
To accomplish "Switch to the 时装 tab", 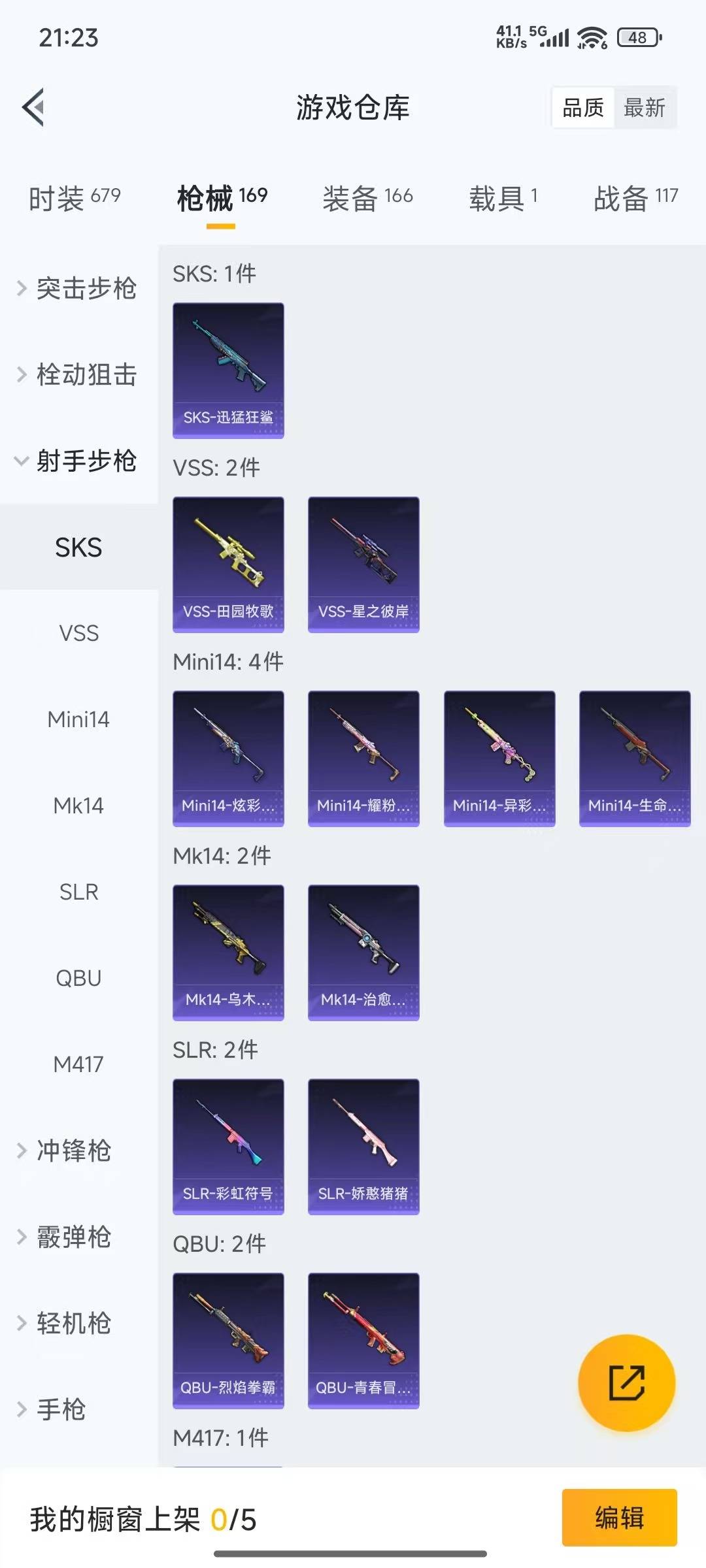I will 75,197.
